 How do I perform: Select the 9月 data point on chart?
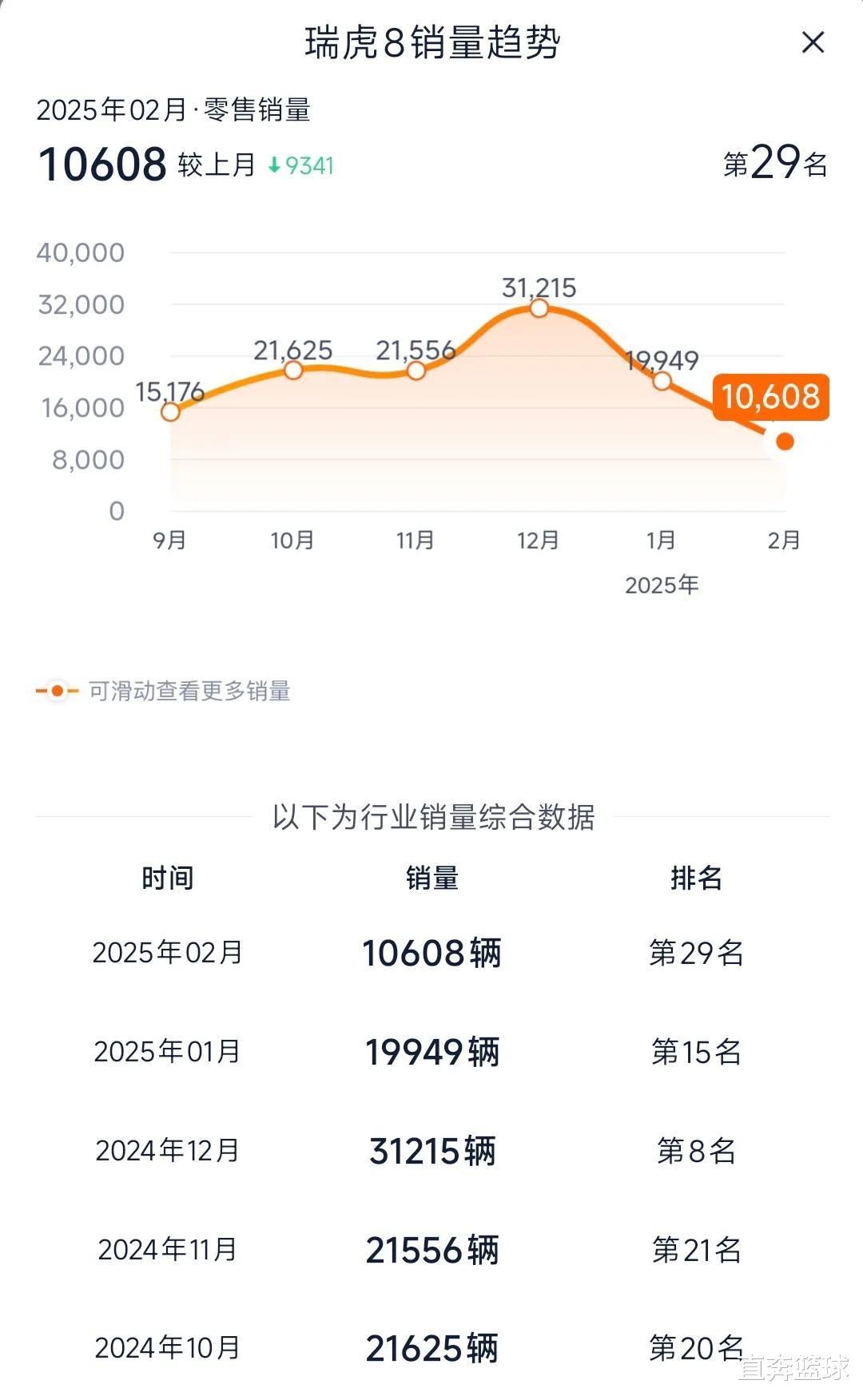coord(170,412)
